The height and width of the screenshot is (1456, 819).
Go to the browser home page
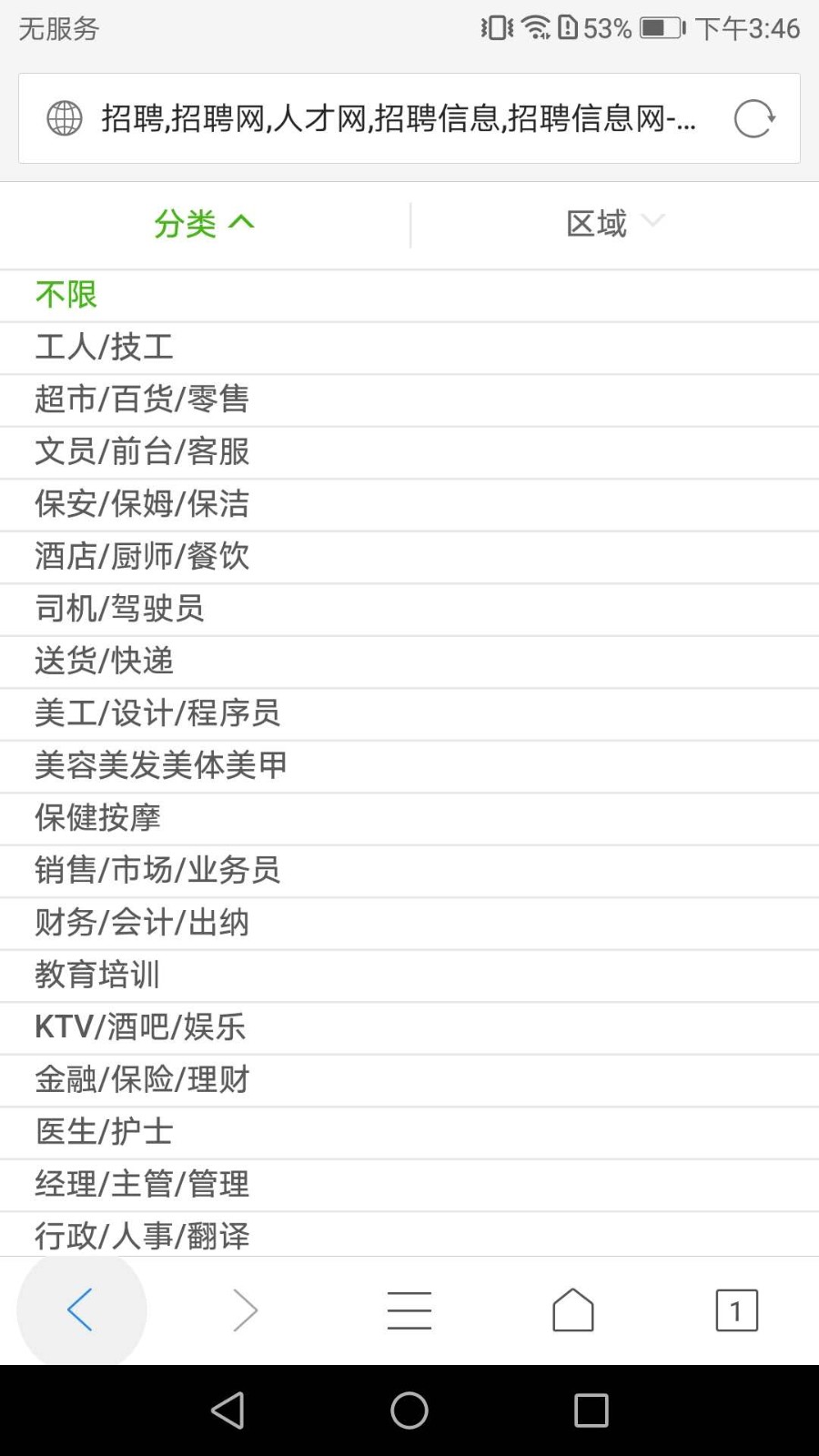coord(573,1310)
